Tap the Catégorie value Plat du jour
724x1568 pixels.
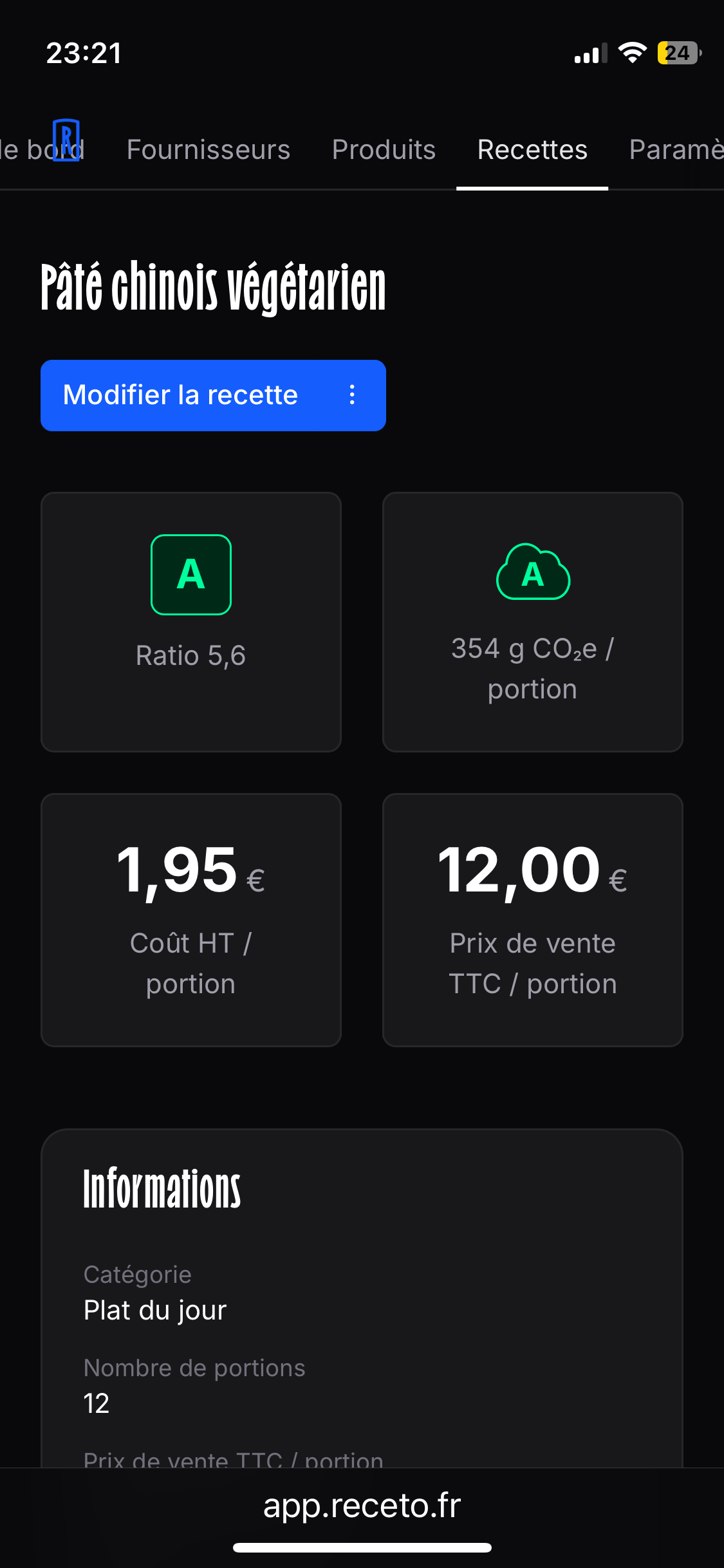point(154,1309)
